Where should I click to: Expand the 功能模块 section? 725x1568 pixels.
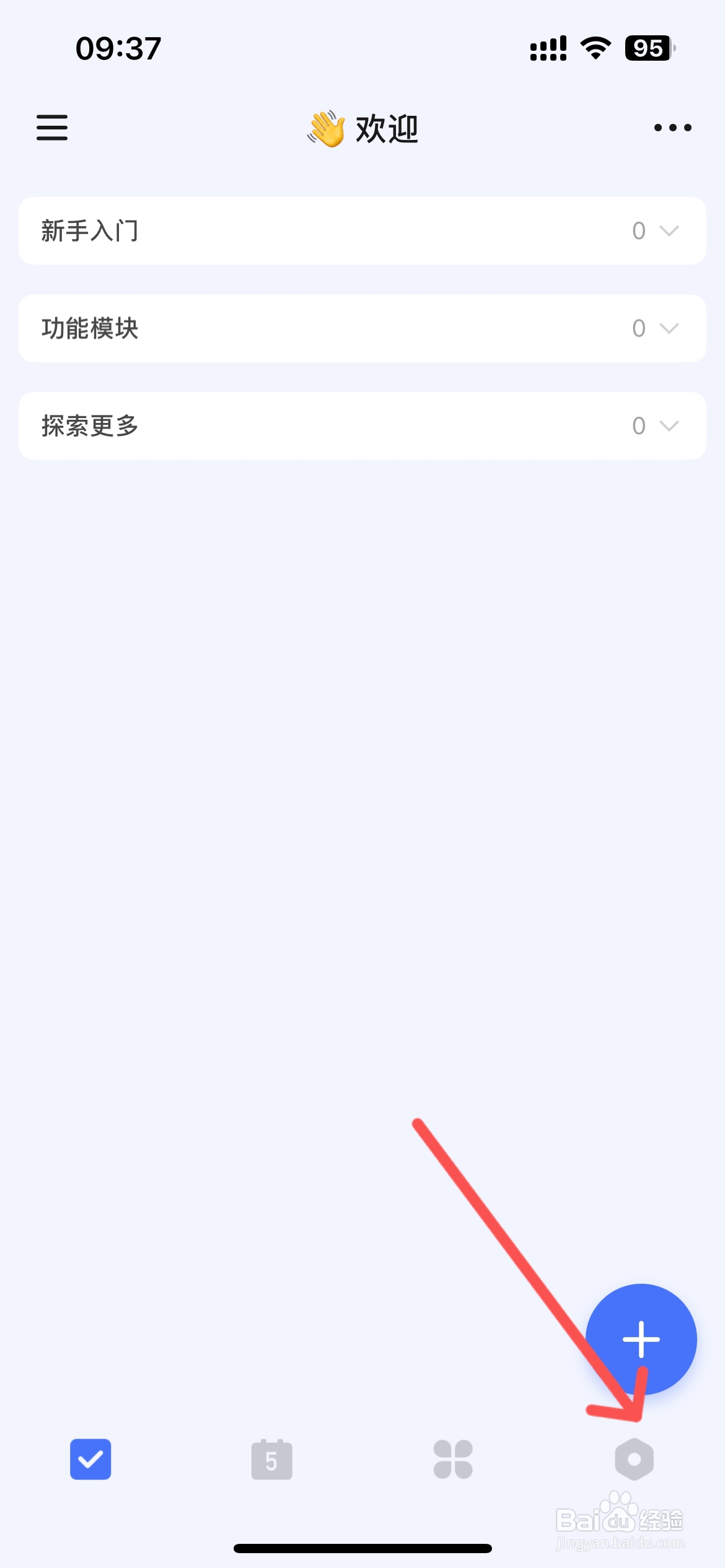667,328
